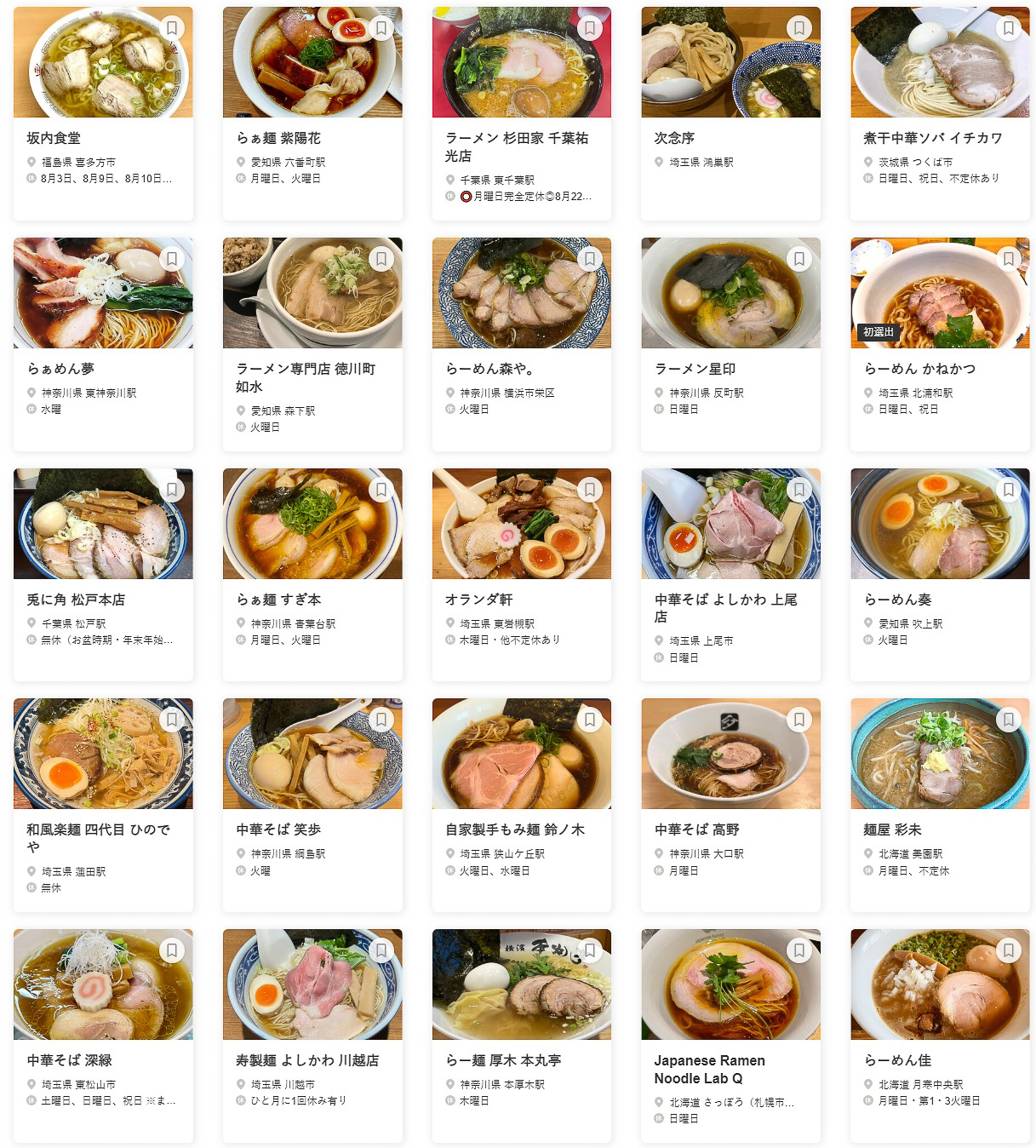Open the 自家製手もみ麺 鈴ノ木 listing

click(x=516, y=829)
